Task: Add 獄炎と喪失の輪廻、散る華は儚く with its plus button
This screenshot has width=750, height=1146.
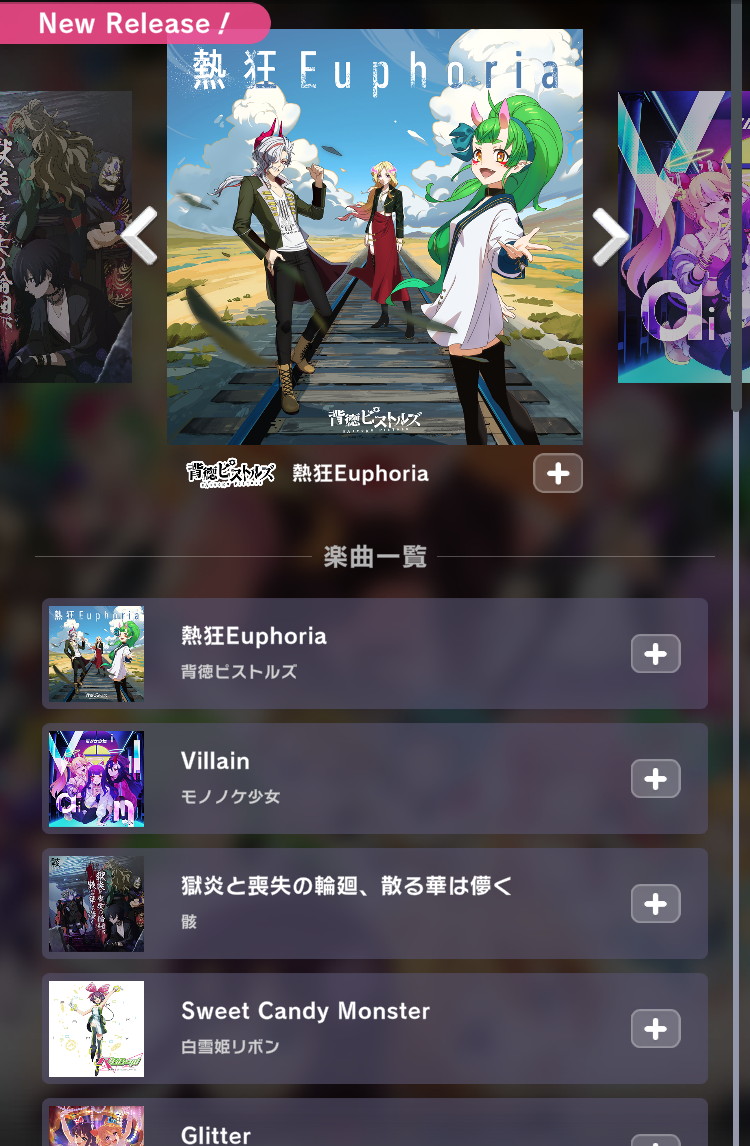Action: click(x=655, y=904)
